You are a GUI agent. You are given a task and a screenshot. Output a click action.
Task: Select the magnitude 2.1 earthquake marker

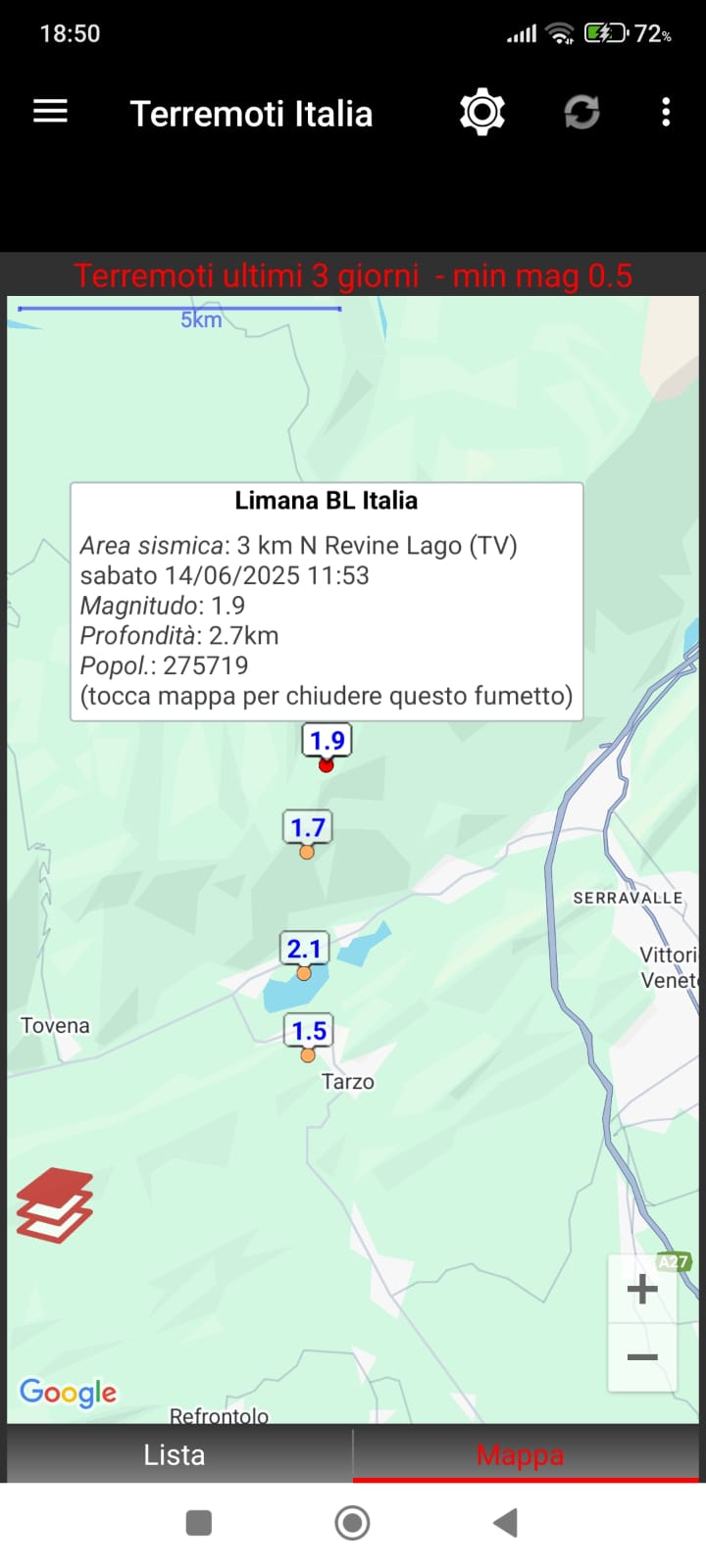coord(304,955)
